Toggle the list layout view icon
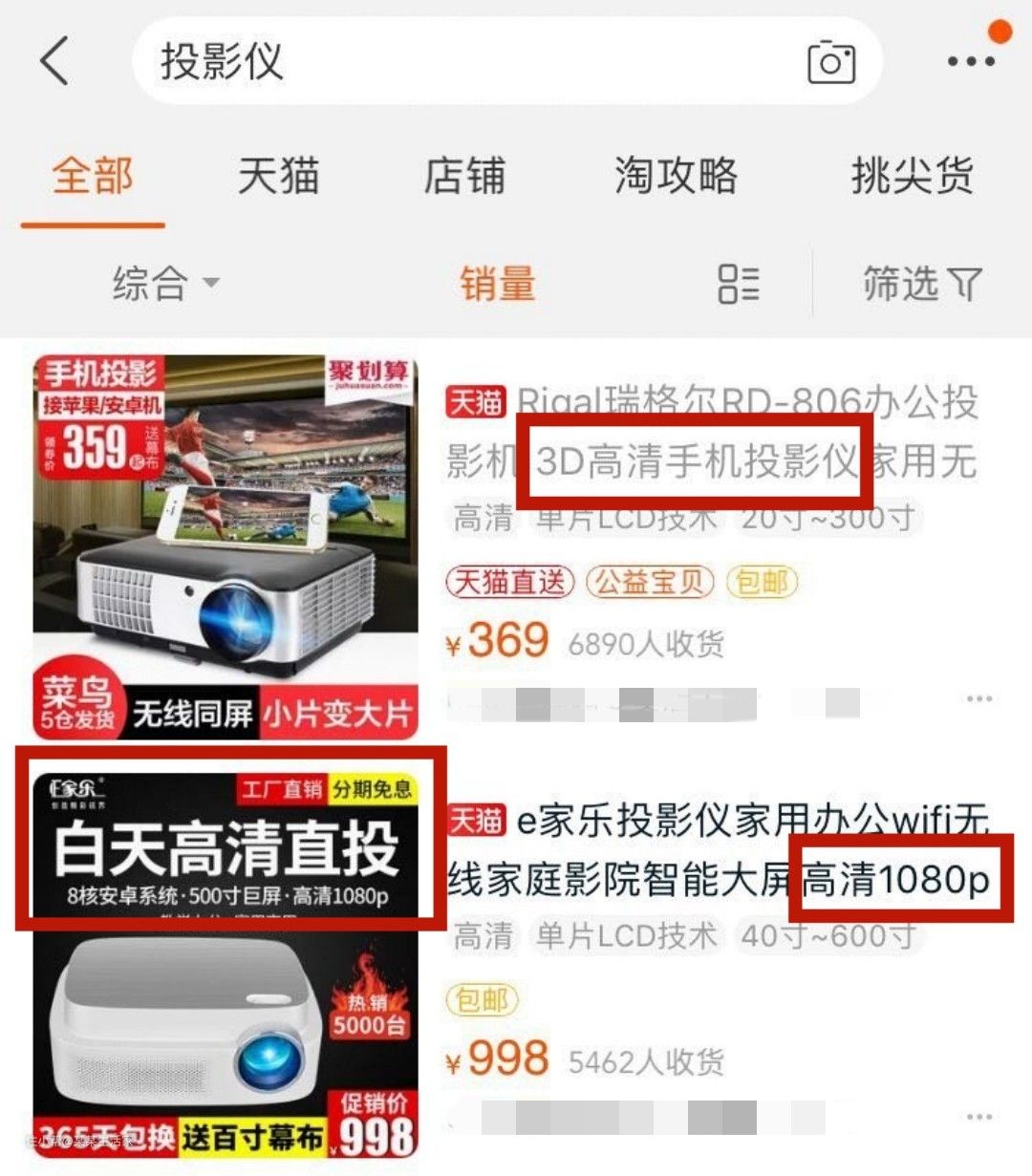Image resolution: width=1032 pixels, height=1176 pixels. pyautogui.click(x=738, y=284)
